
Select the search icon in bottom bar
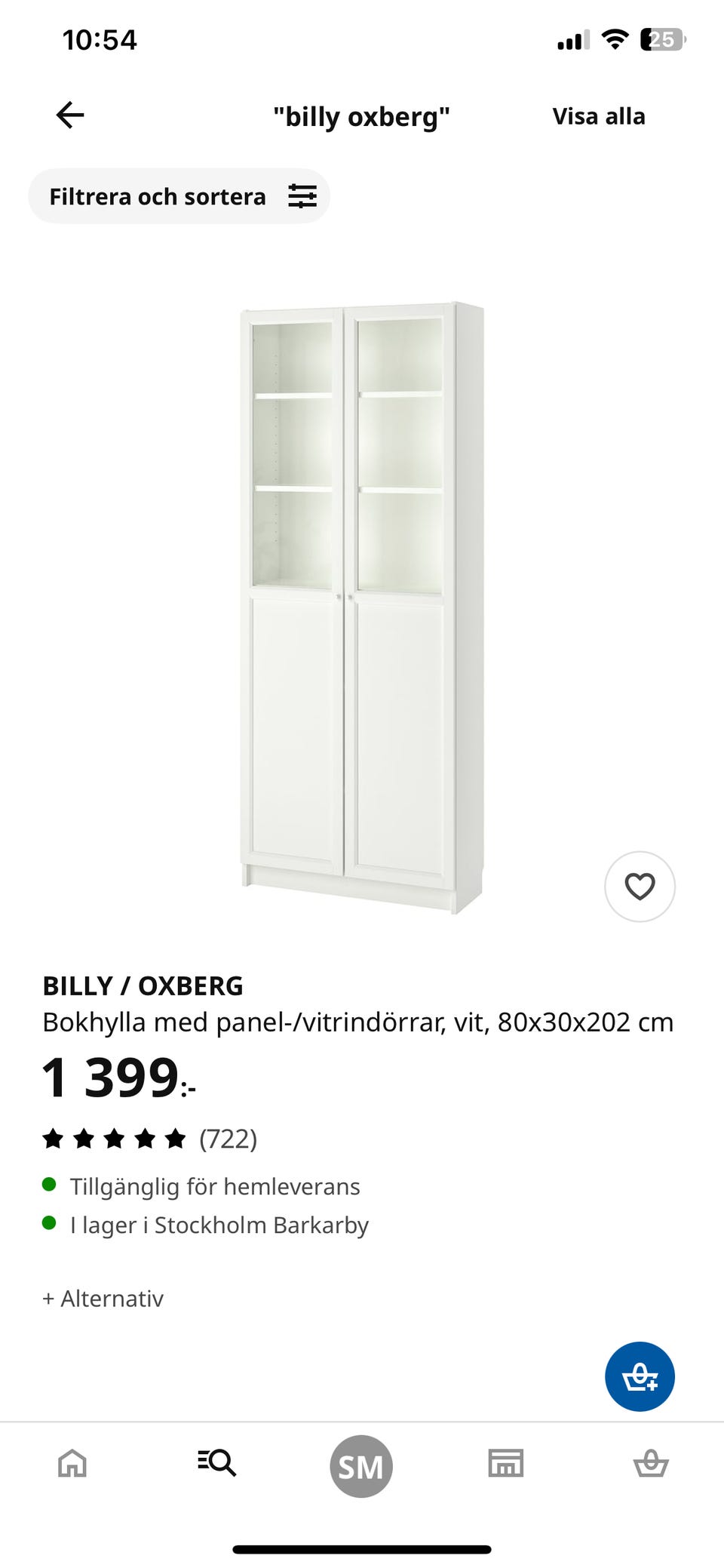[216, 1464]
